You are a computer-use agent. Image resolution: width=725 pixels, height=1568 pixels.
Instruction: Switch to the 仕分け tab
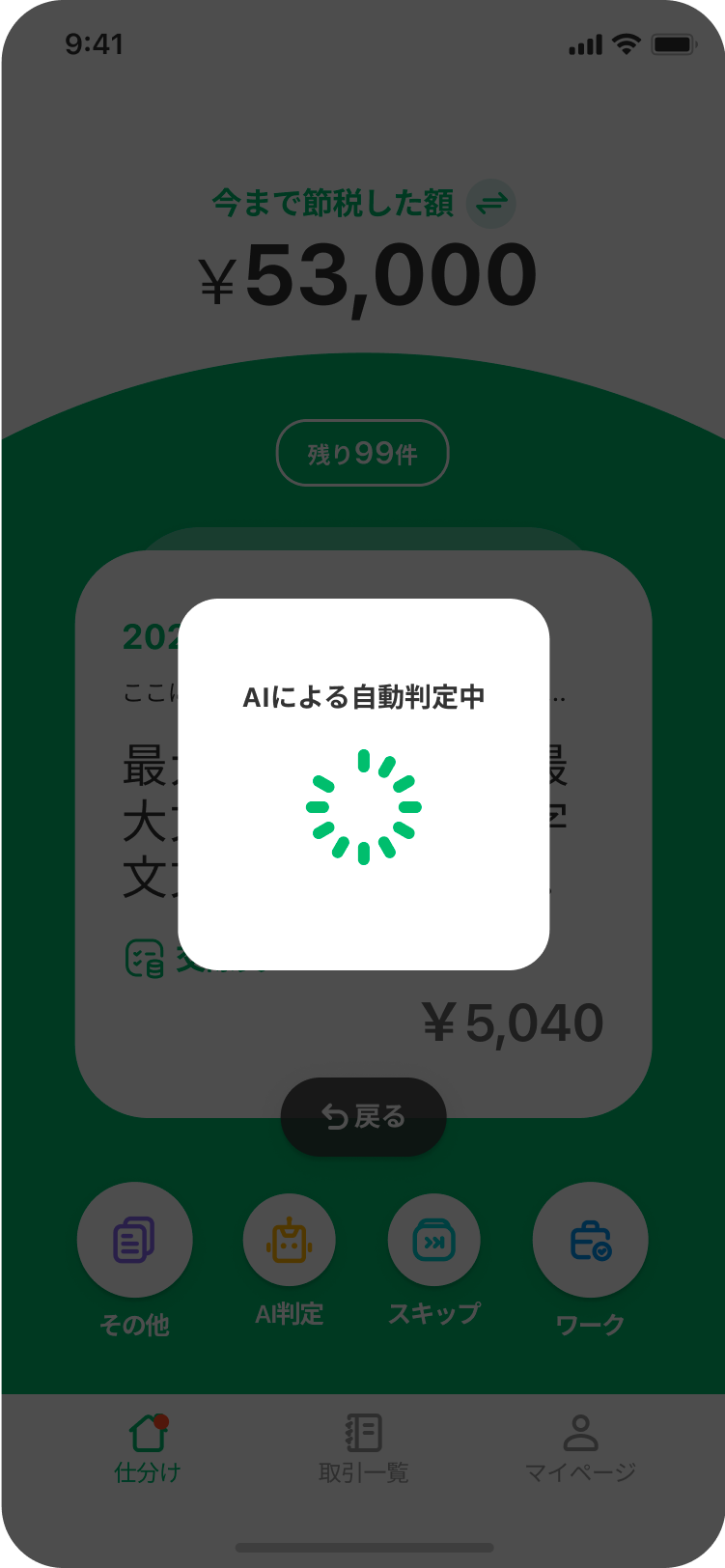point(147,1448)
